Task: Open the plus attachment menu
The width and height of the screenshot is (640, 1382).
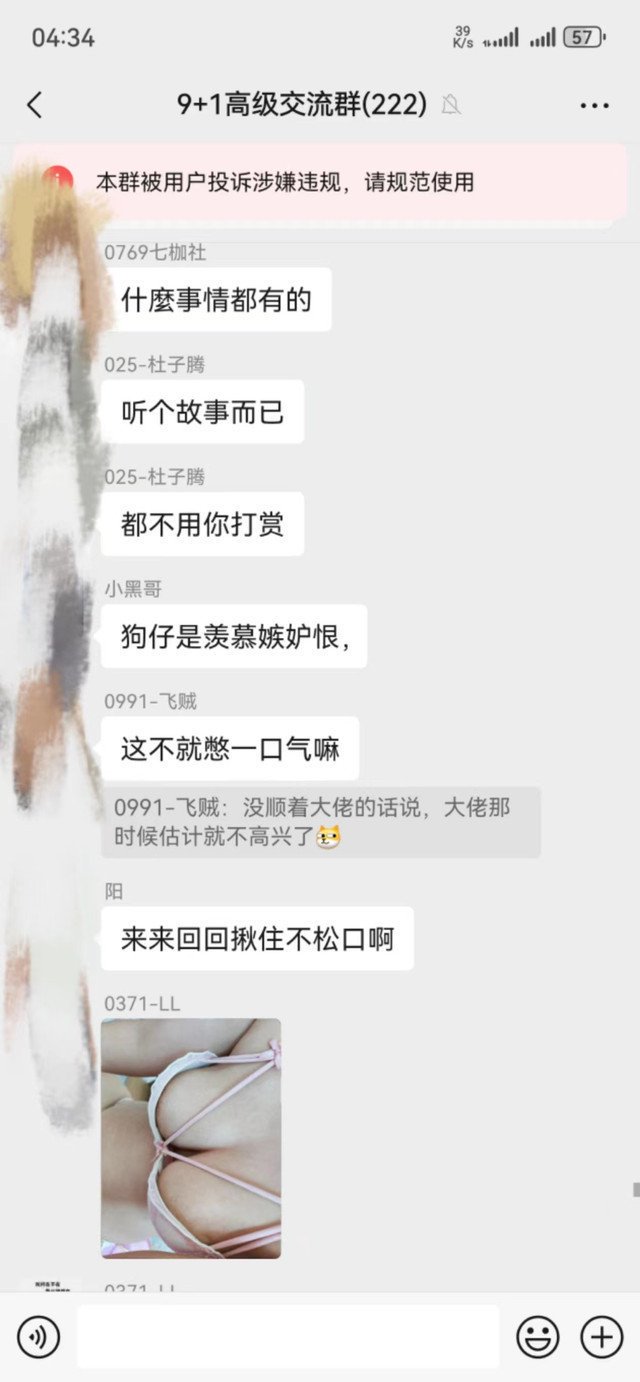Action: point(602,1336)
